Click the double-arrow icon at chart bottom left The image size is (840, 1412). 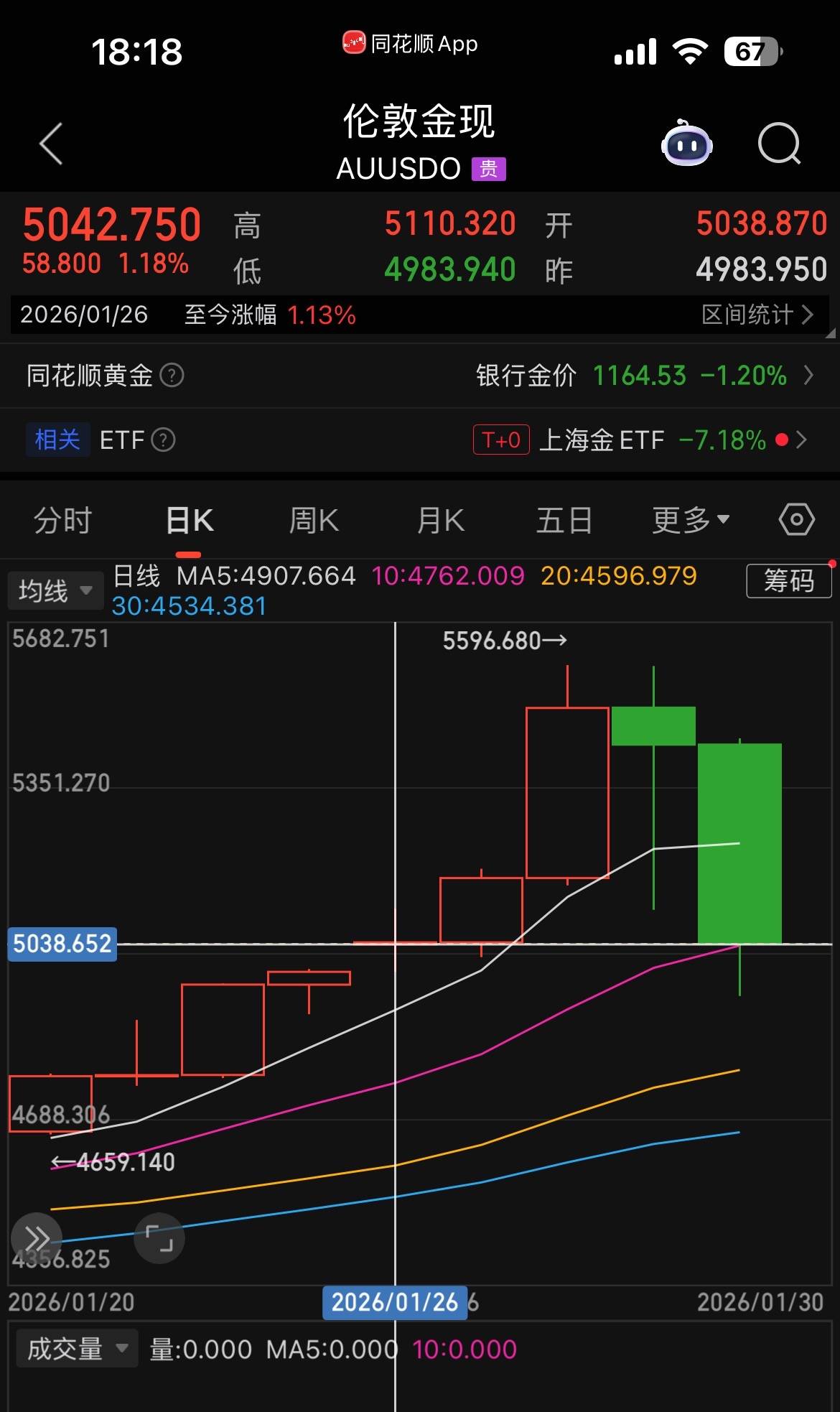pos(36,1237)
